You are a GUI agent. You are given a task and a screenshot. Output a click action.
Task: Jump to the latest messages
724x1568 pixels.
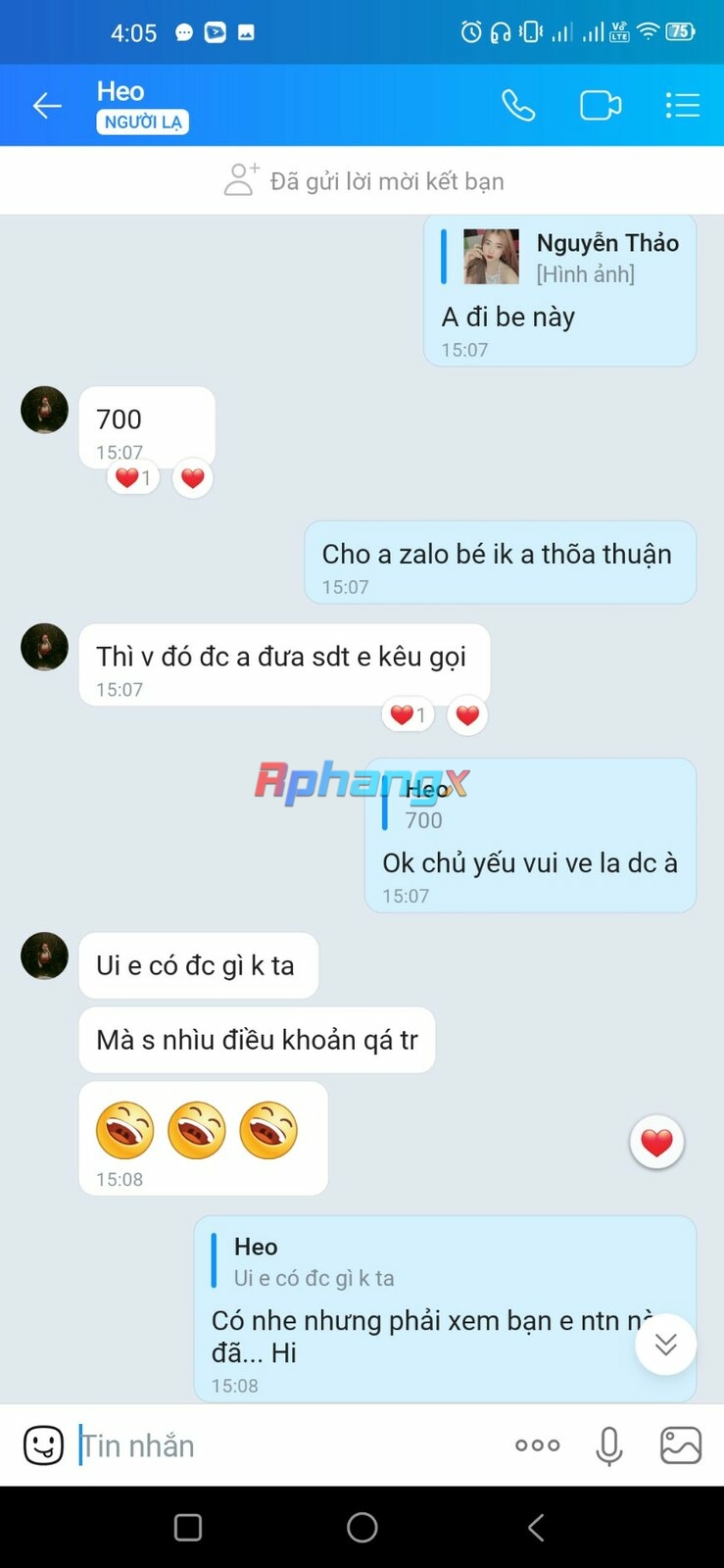point(666,1344)
